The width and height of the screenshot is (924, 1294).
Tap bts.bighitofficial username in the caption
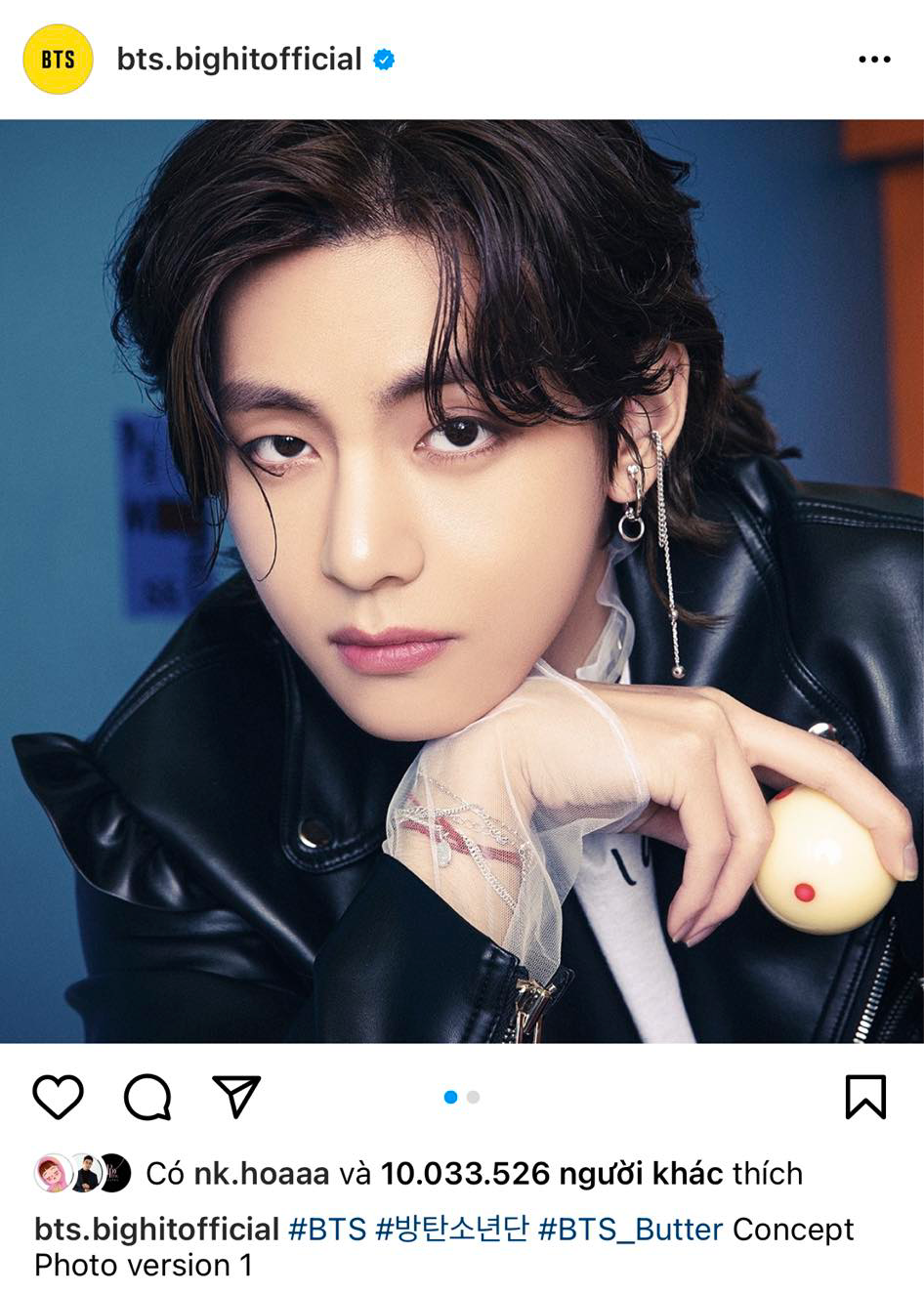click(x=157, y=1229)
